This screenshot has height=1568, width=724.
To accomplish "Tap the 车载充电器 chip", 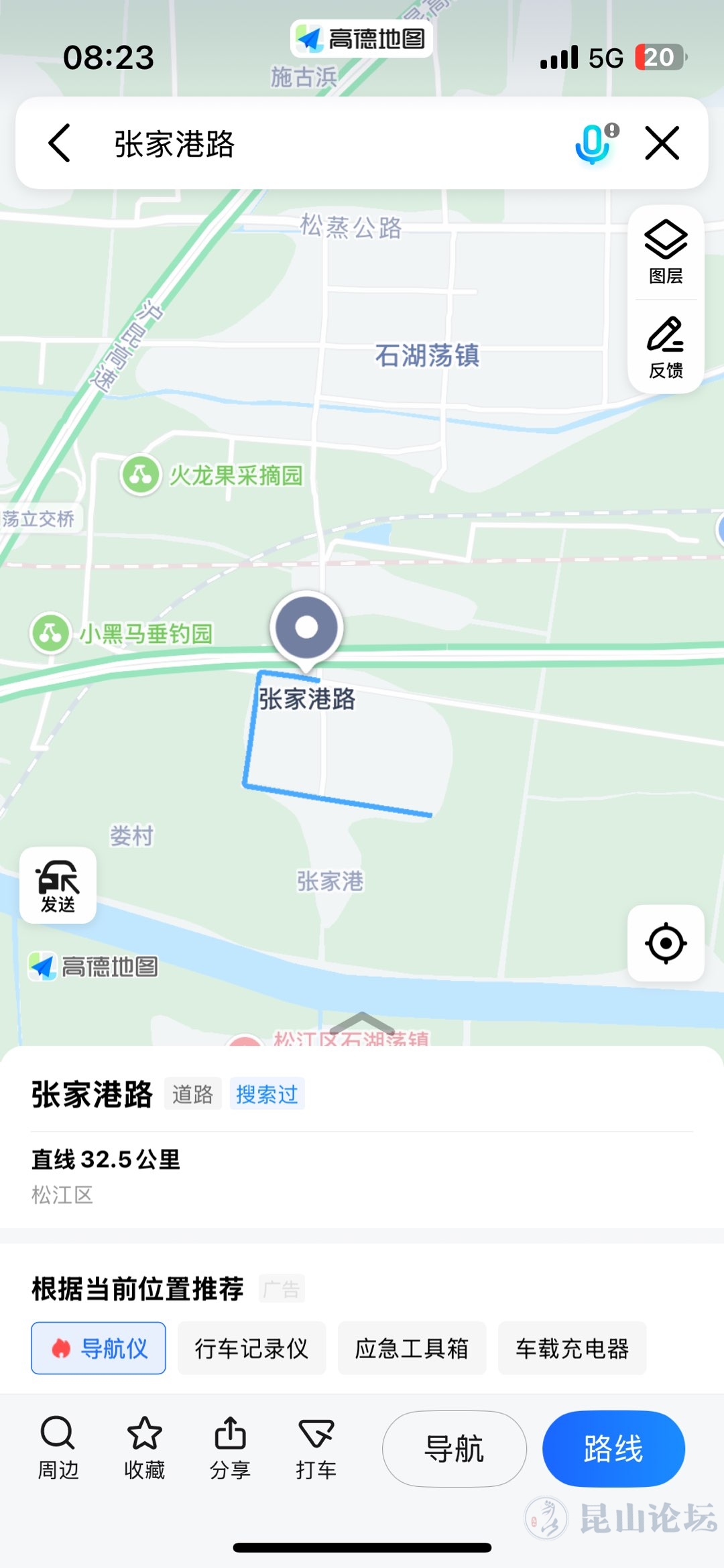I will click(572, 1348).
